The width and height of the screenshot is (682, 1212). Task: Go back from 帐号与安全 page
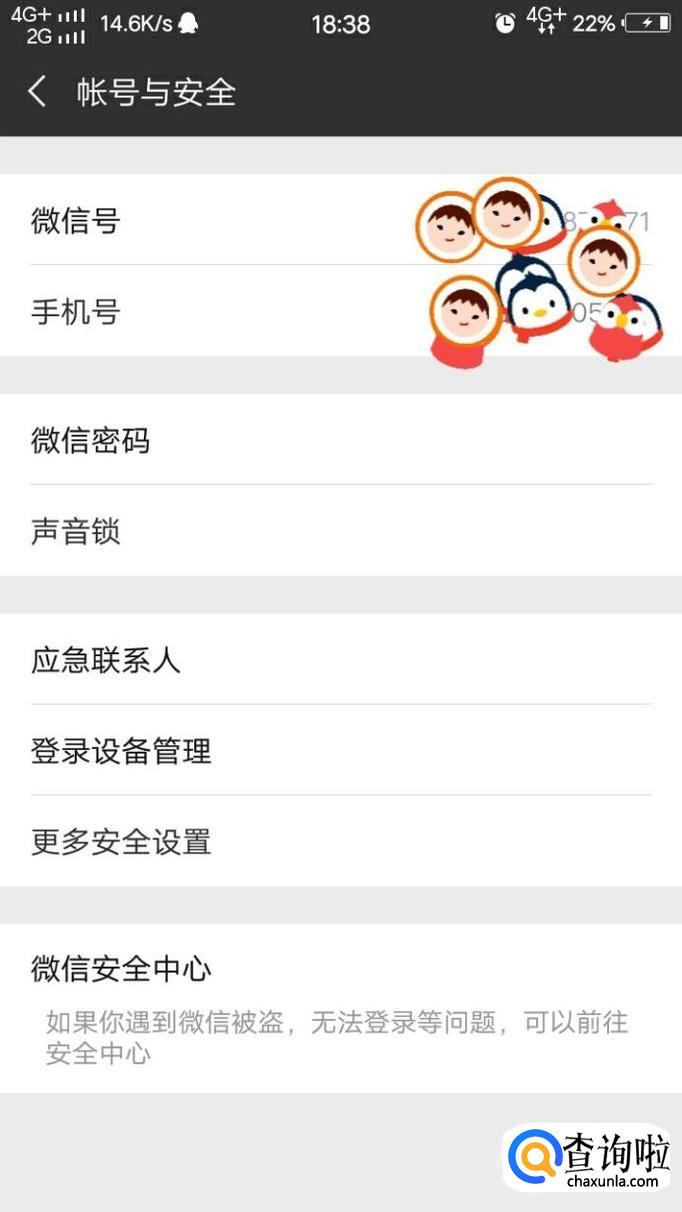click(x=38, y=93)
